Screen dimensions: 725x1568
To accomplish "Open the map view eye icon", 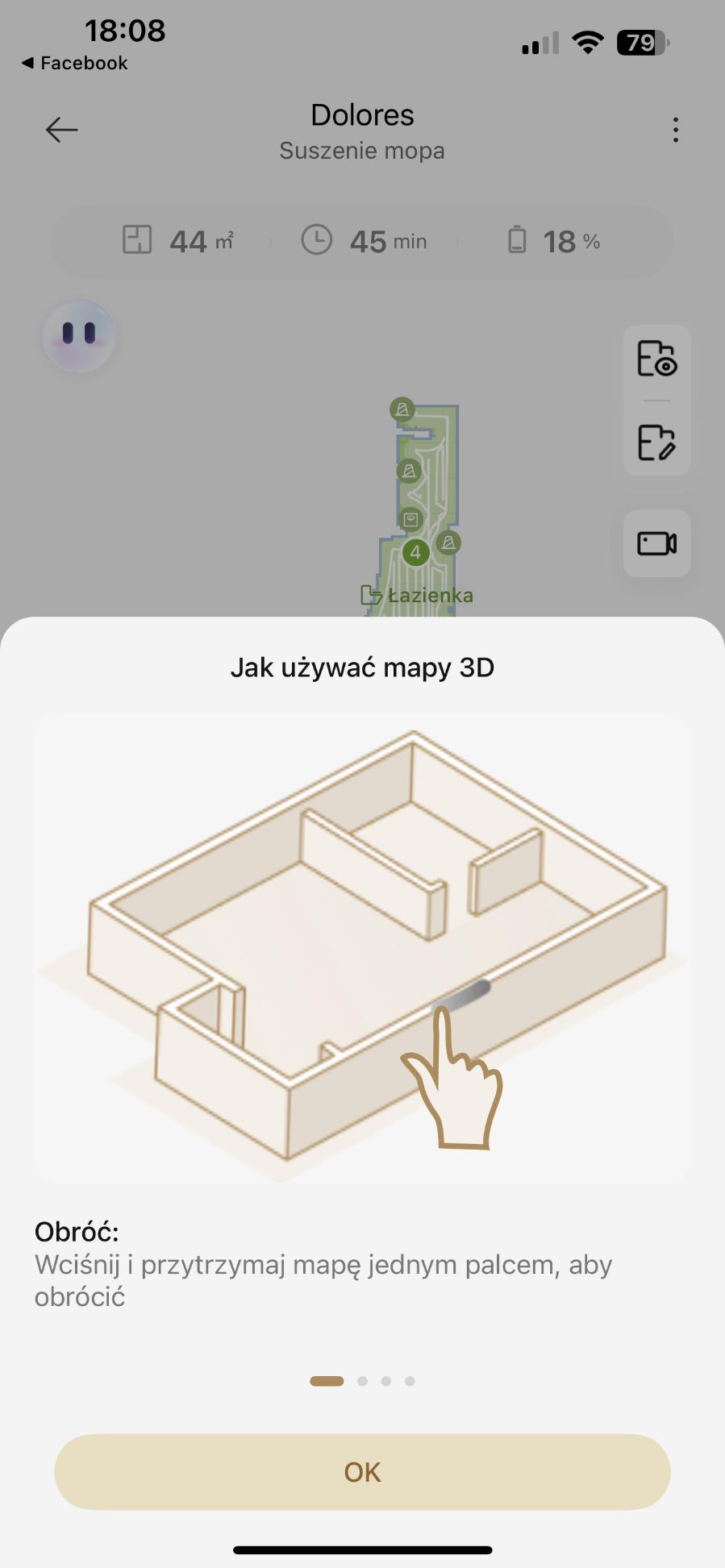I will (x=656, y=359).
